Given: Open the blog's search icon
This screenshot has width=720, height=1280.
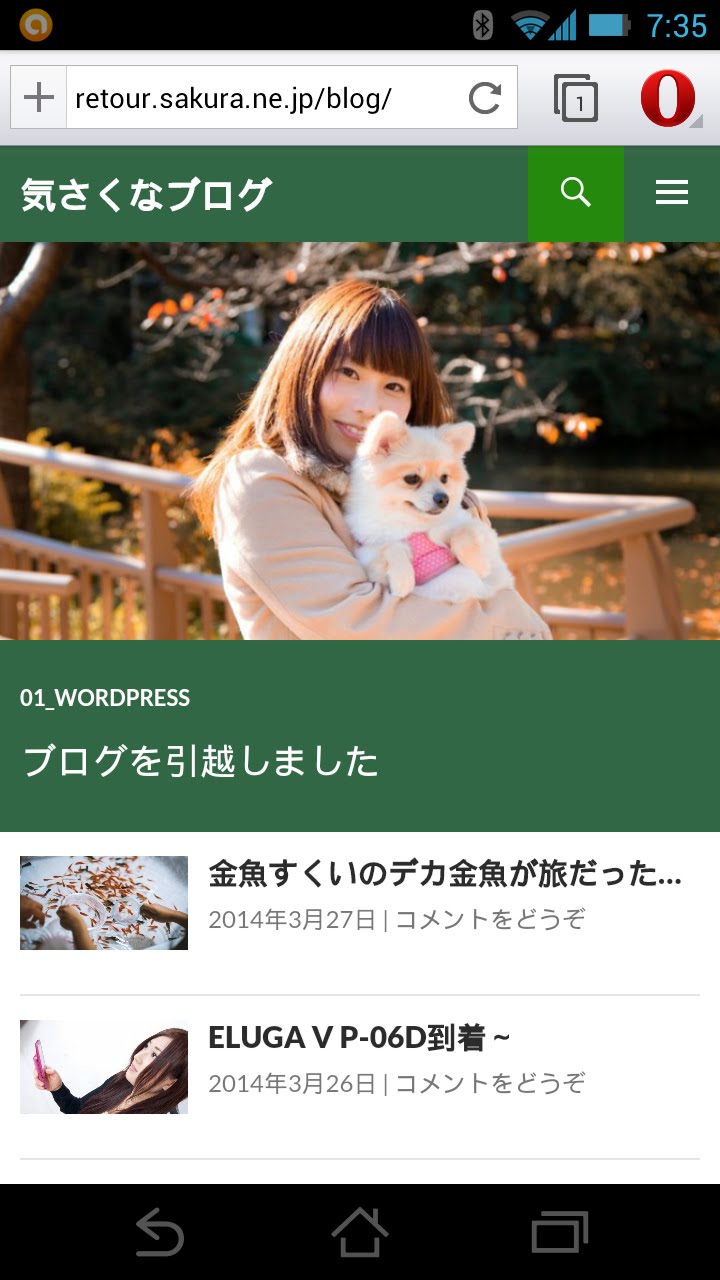Looking at the screenshot, I should (576, 193).
